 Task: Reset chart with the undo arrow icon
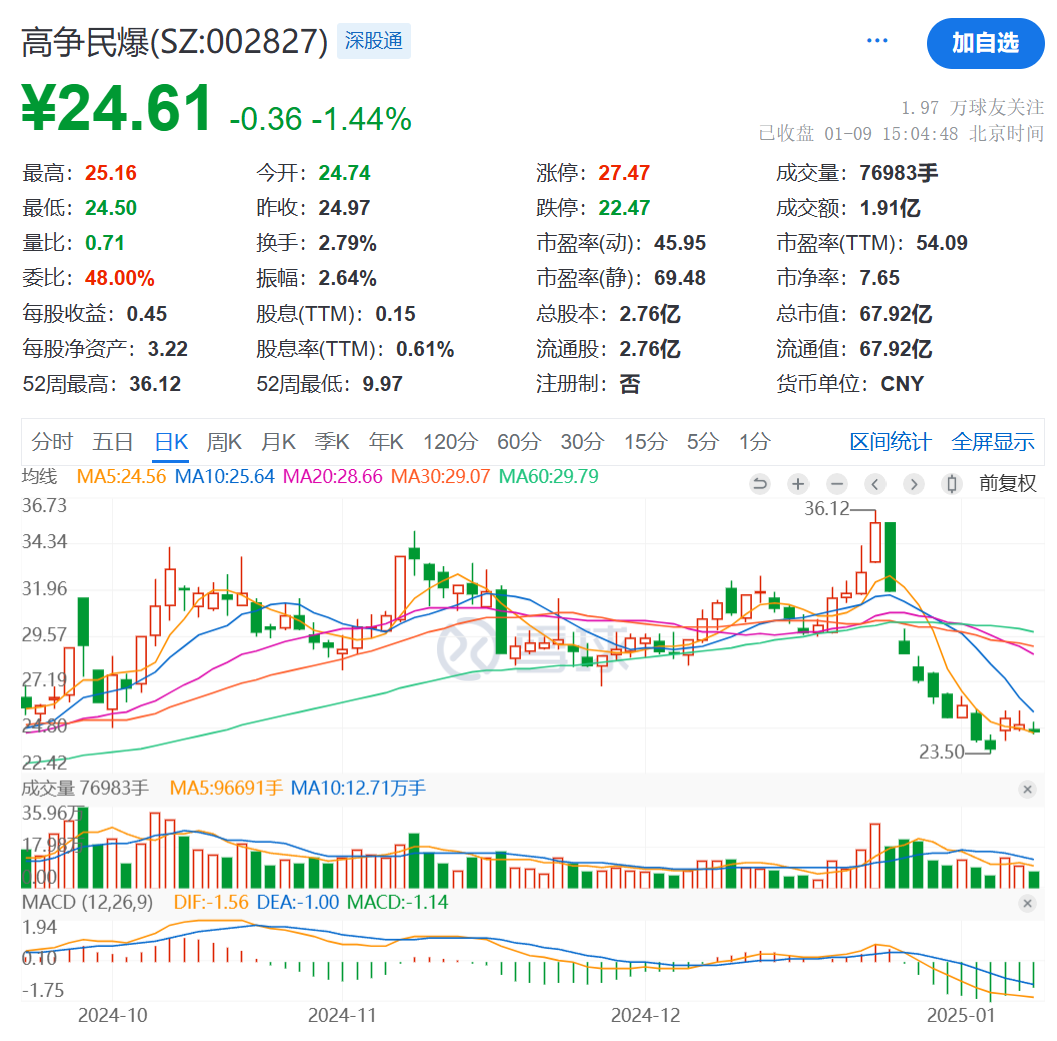(x=760, y=484)
